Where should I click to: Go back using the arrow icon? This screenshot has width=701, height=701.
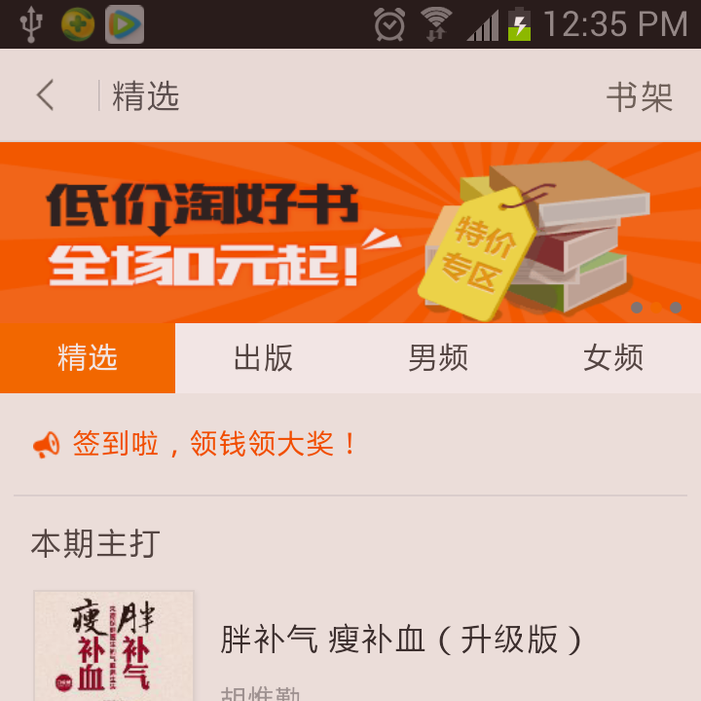(x=45, y=96)
